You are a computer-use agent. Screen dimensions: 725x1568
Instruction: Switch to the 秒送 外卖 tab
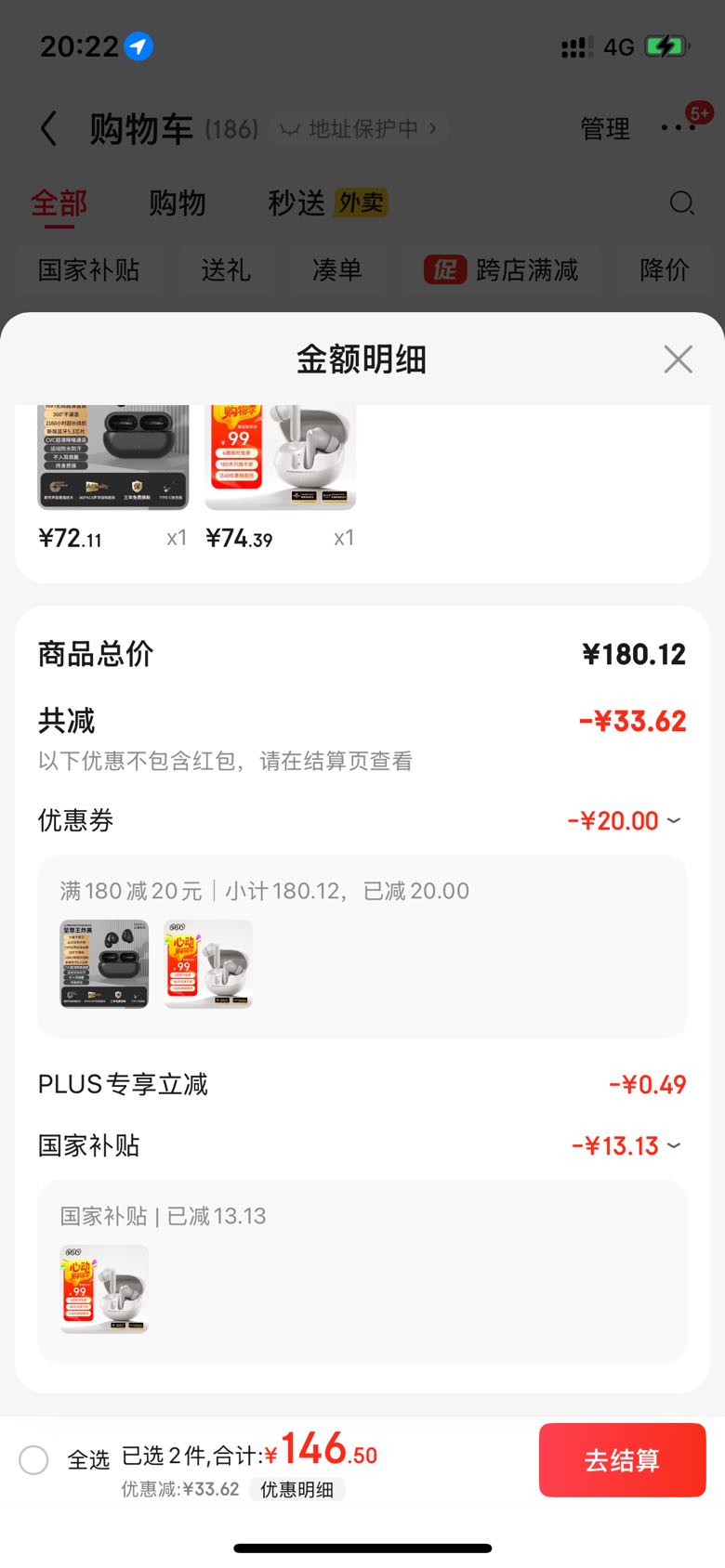327,203
